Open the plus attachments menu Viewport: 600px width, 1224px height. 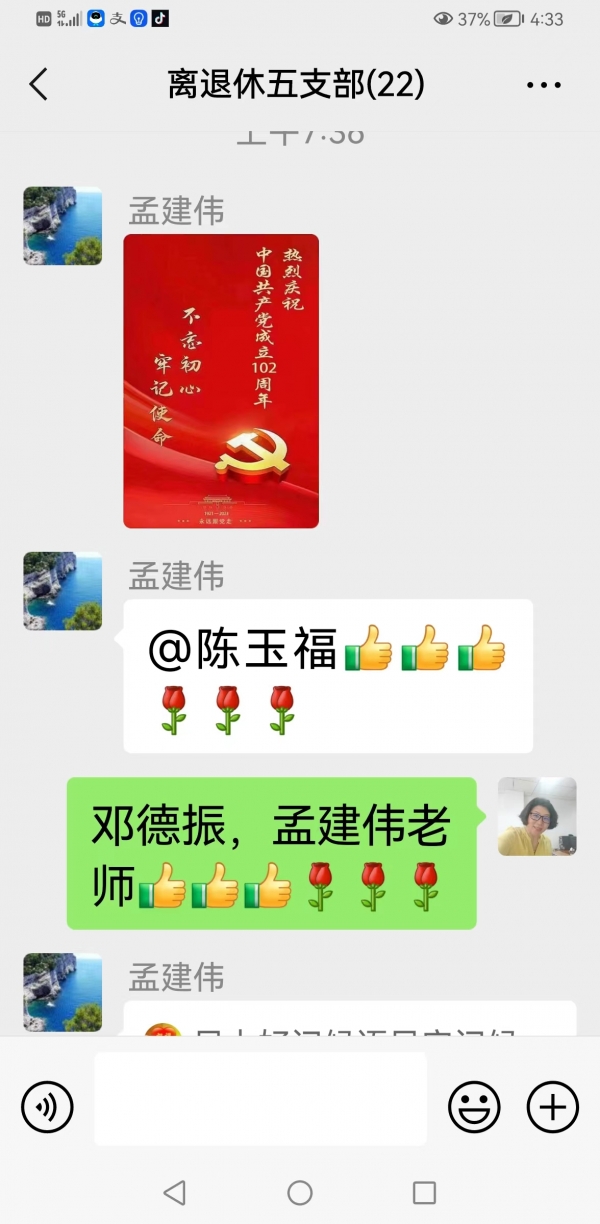tap(552, 1107)
